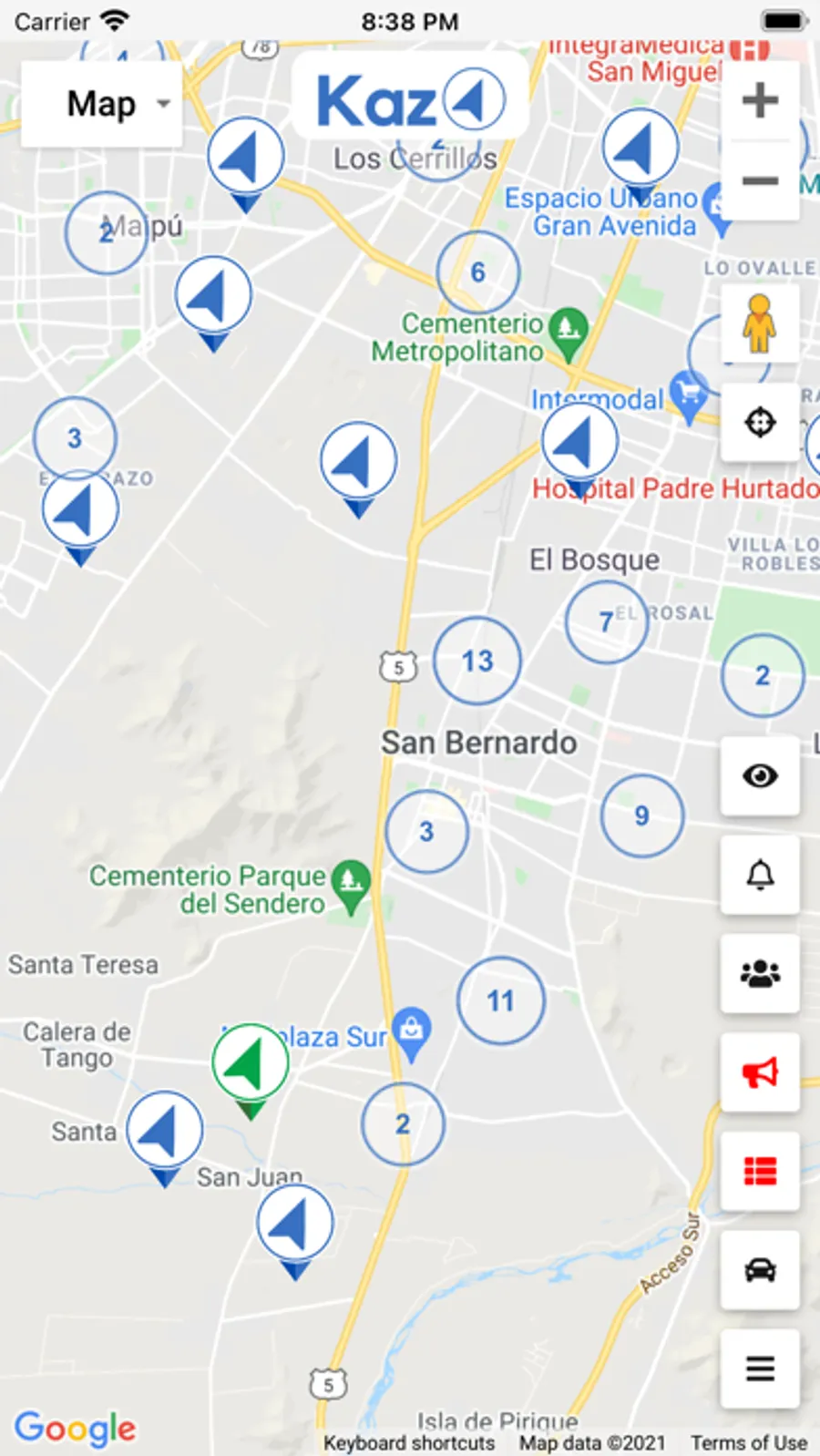
Task: Zoom out using the minus button
Action: [x=760, y=180]
